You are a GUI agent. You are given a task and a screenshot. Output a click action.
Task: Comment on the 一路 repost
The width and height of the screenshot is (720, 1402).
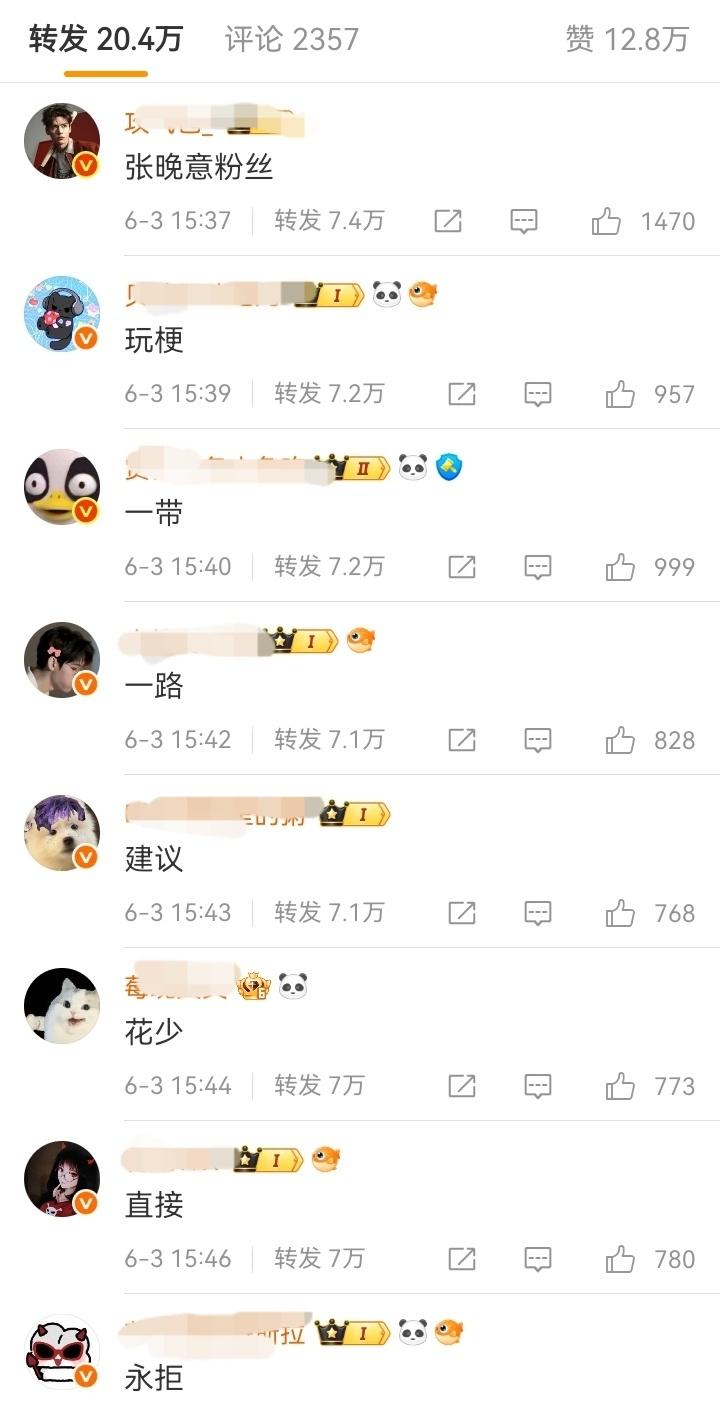pyautogui.click(x=538, y=740)
